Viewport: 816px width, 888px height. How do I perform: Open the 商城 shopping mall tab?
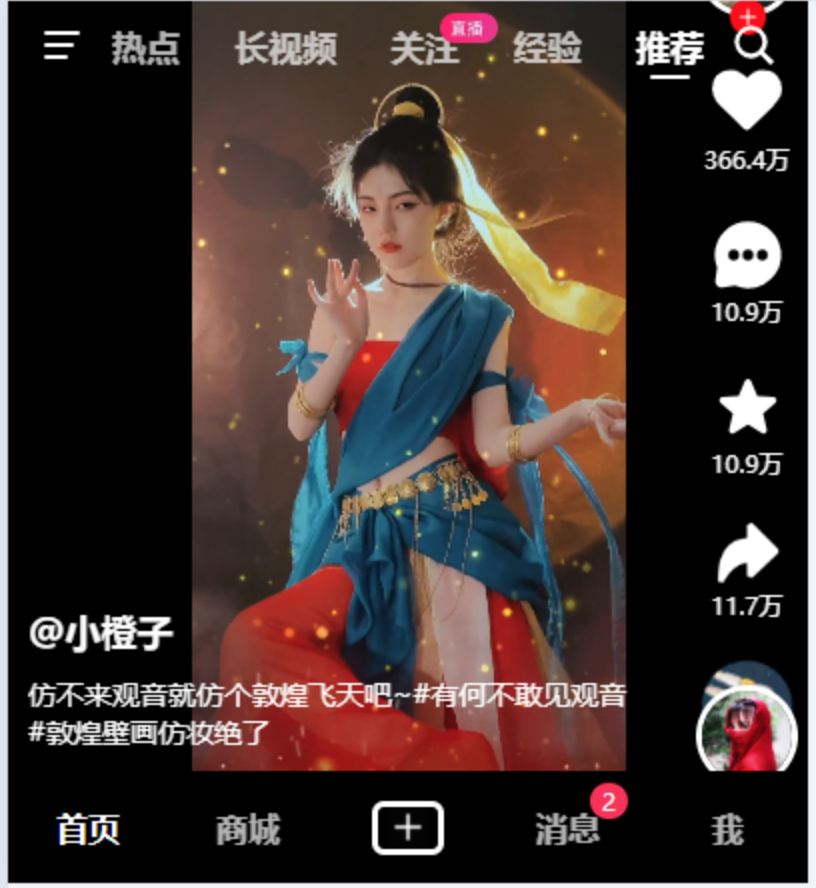pos(245,827)
